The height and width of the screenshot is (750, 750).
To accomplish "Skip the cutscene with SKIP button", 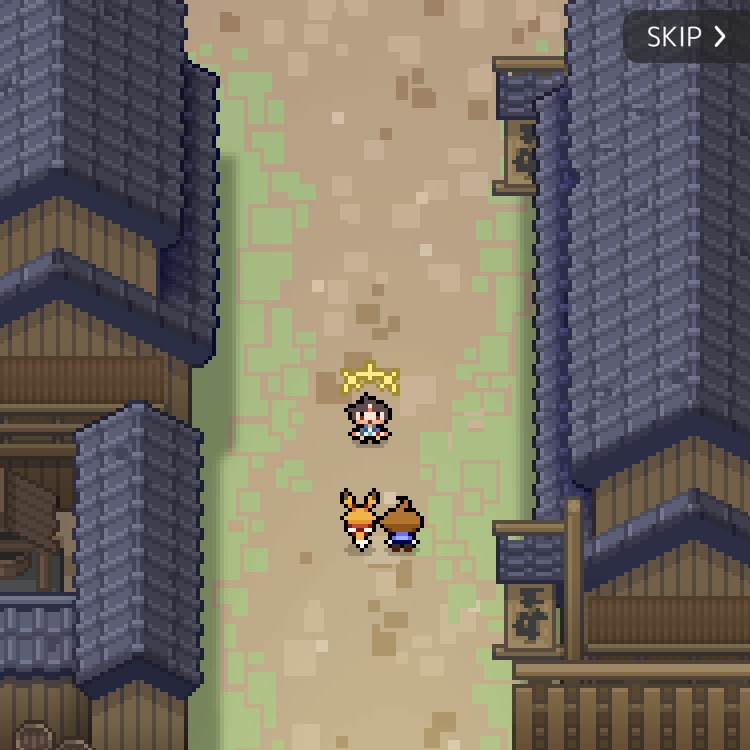I will coord(686,37).
